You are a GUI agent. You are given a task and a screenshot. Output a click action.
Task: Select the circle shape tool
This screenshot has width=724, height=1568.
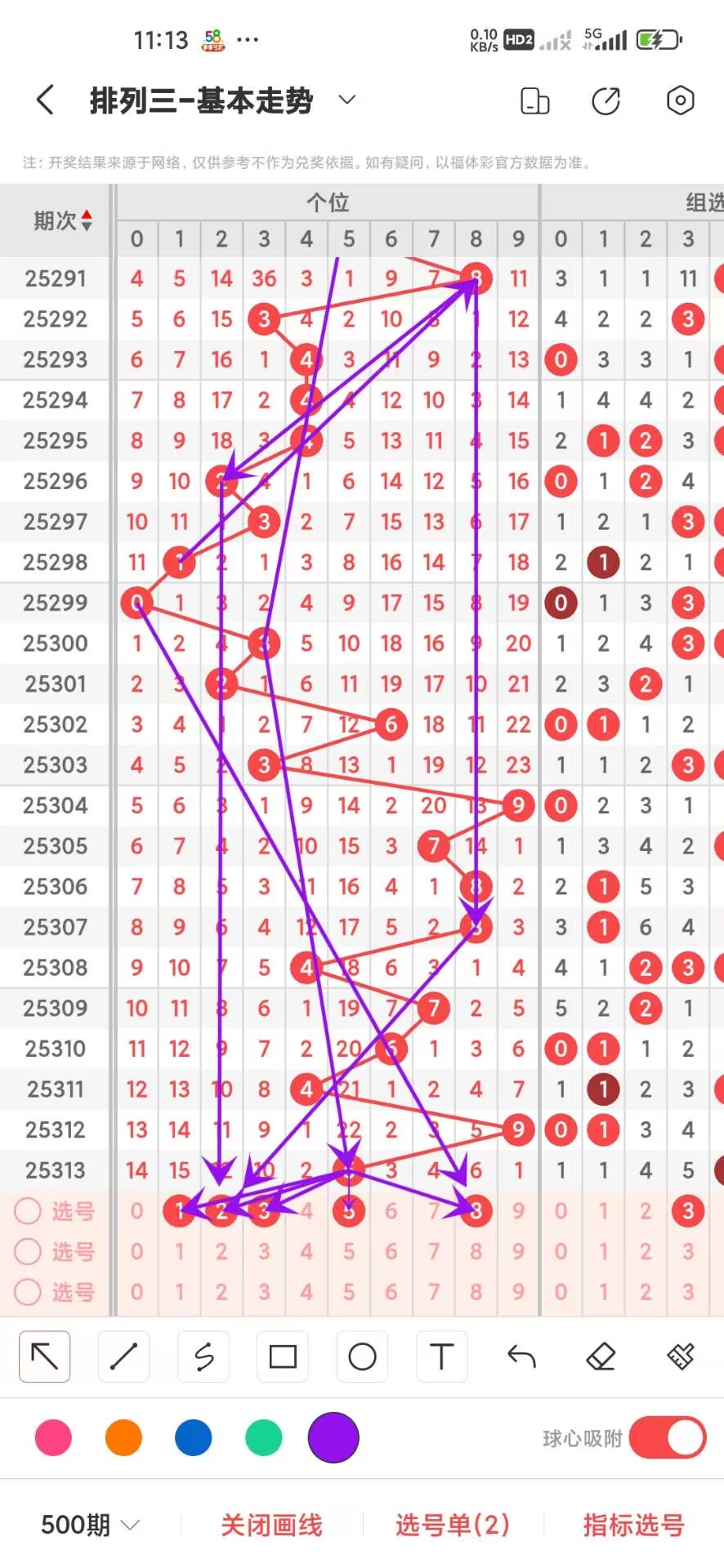point(362,1356)
